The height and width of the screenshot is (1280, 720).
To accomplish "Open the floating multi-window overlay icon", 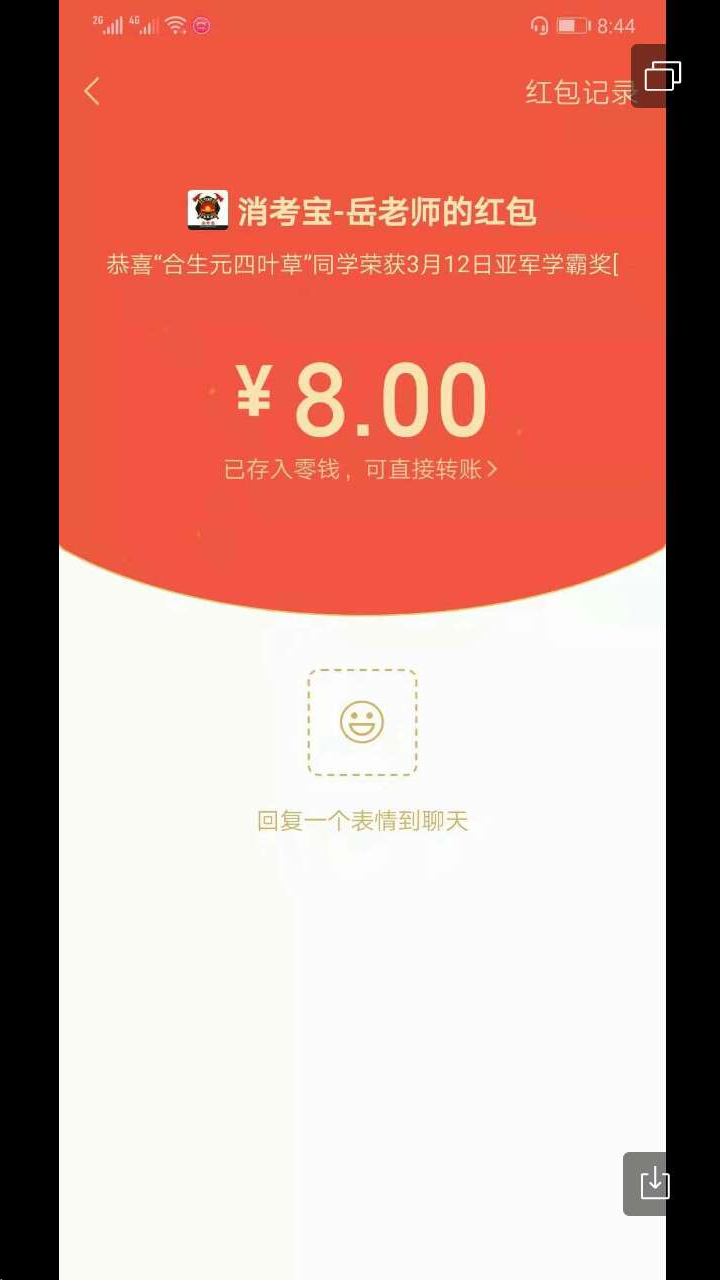I will tap(662, 76).
